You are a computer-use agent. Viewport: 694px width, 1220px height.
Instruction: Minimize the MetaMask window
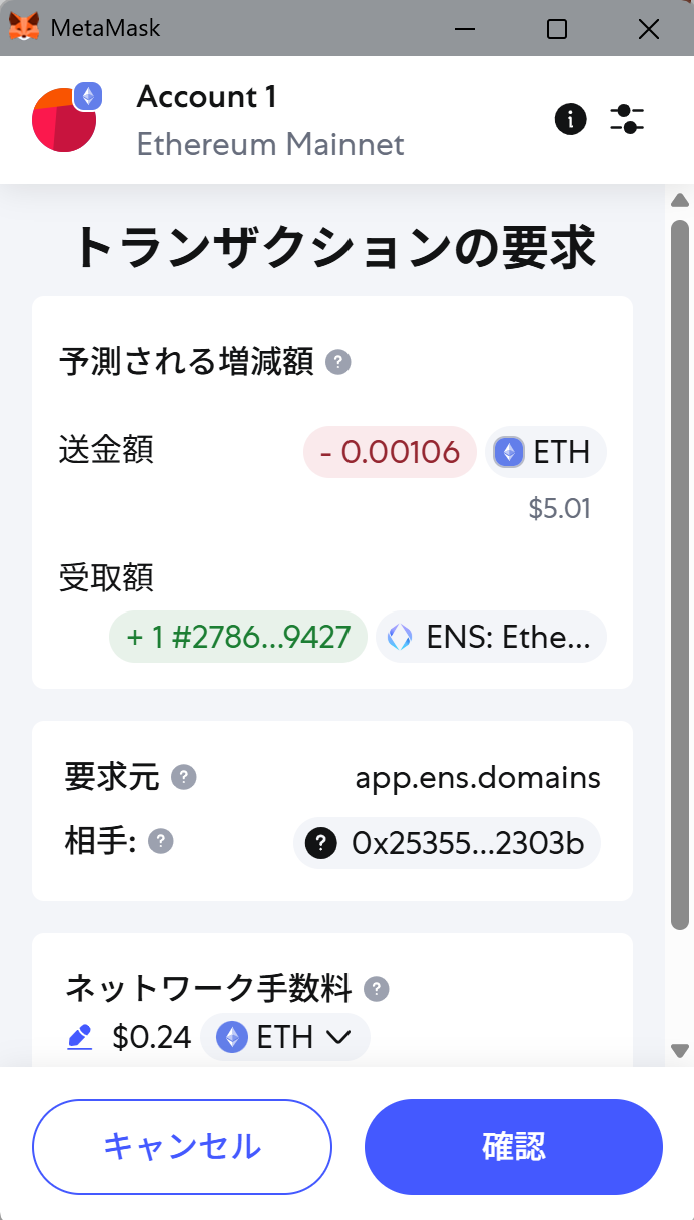(465, 29)
